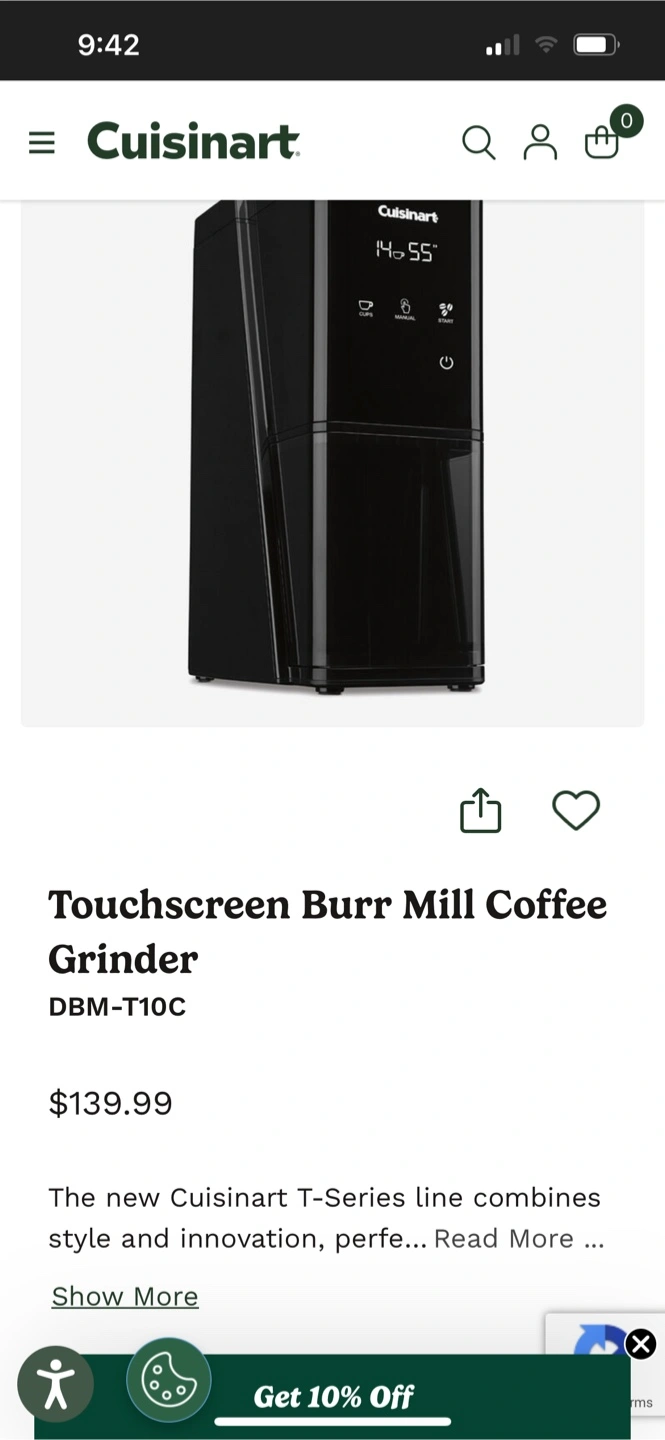Open the account profile icon
Screen dimensions: 665x1440
pos(540,142)
